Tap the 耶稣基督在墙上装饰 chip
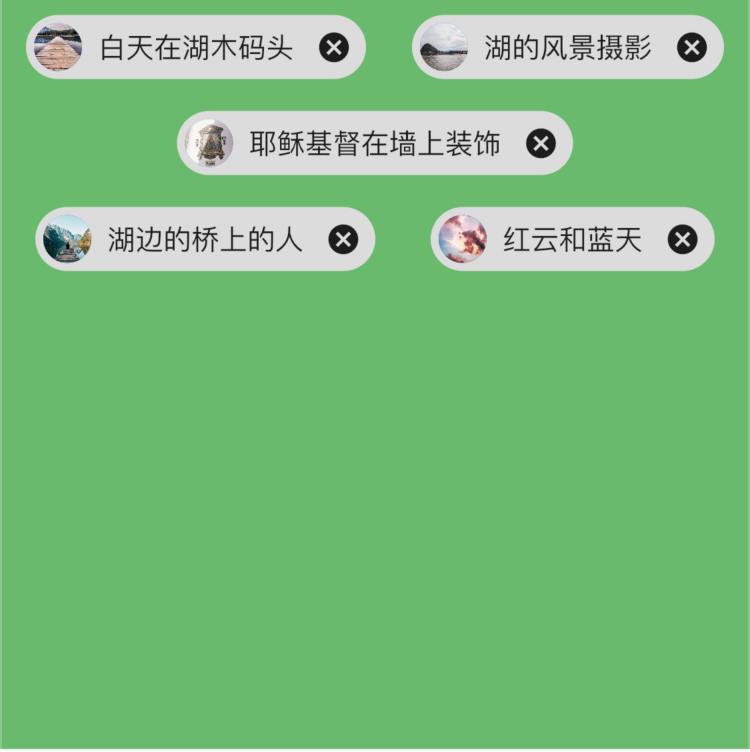750x752 pixels. pos(374,144)
